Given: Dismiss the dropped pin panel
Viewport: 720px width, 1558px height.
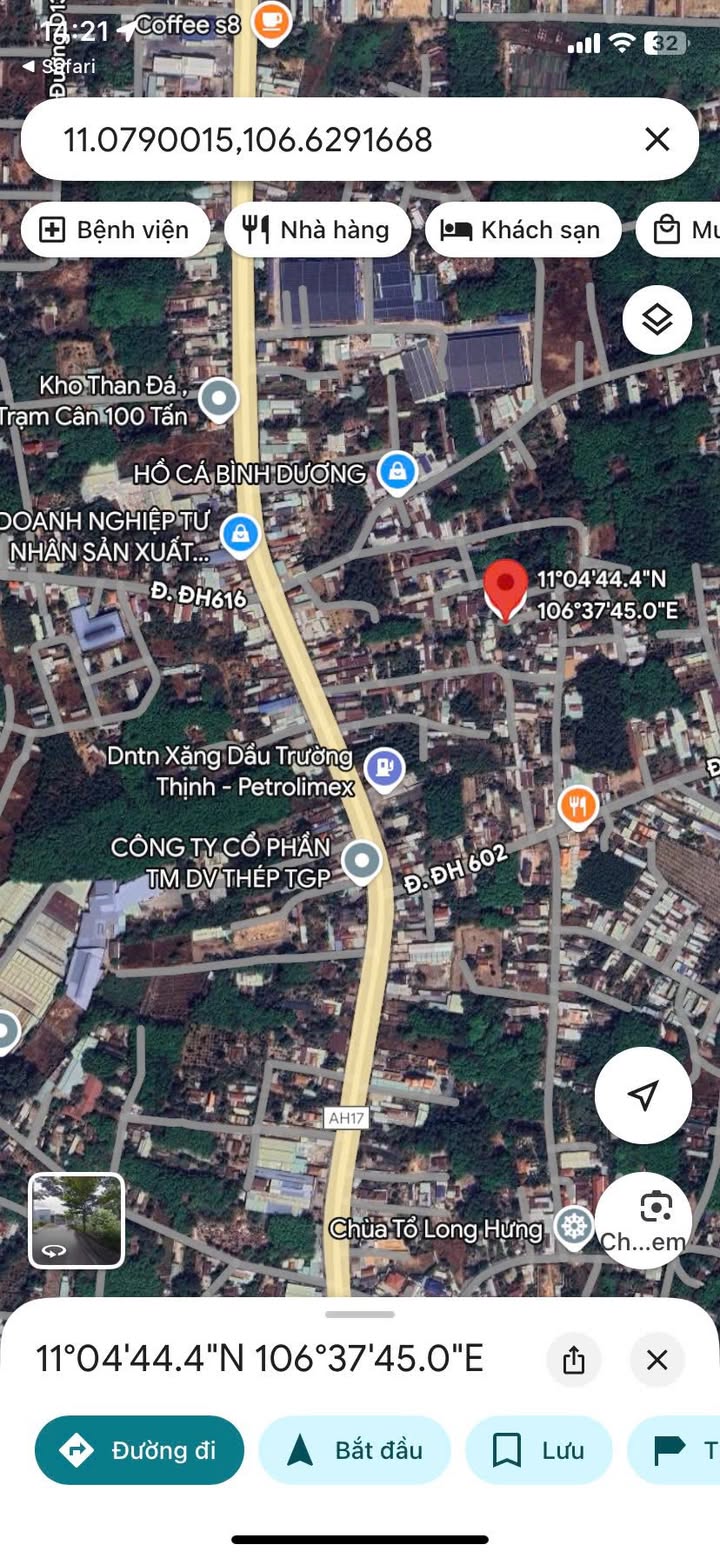Looking at the screenshot, I should [x=657, y=1360].
